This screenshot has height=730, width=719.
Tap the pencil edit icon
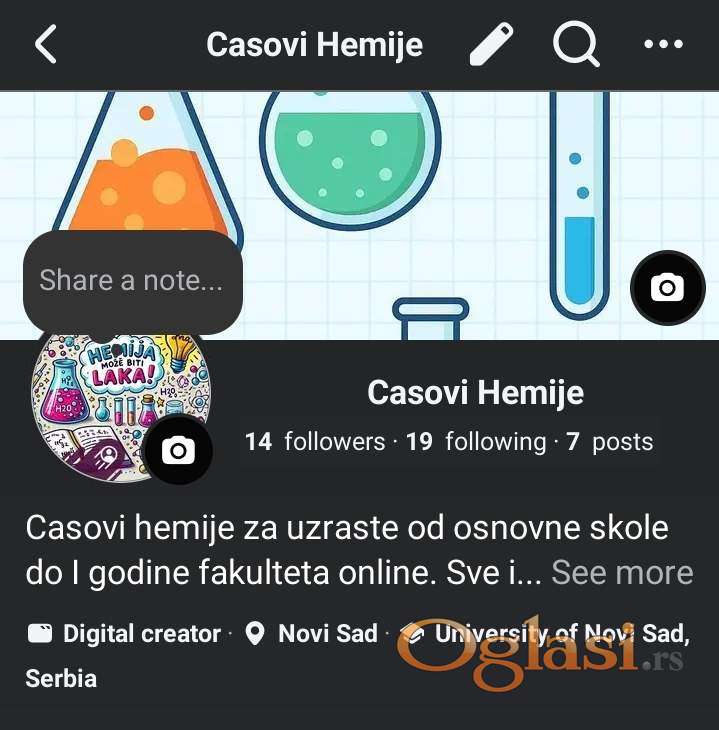click(x=491, y=45)
